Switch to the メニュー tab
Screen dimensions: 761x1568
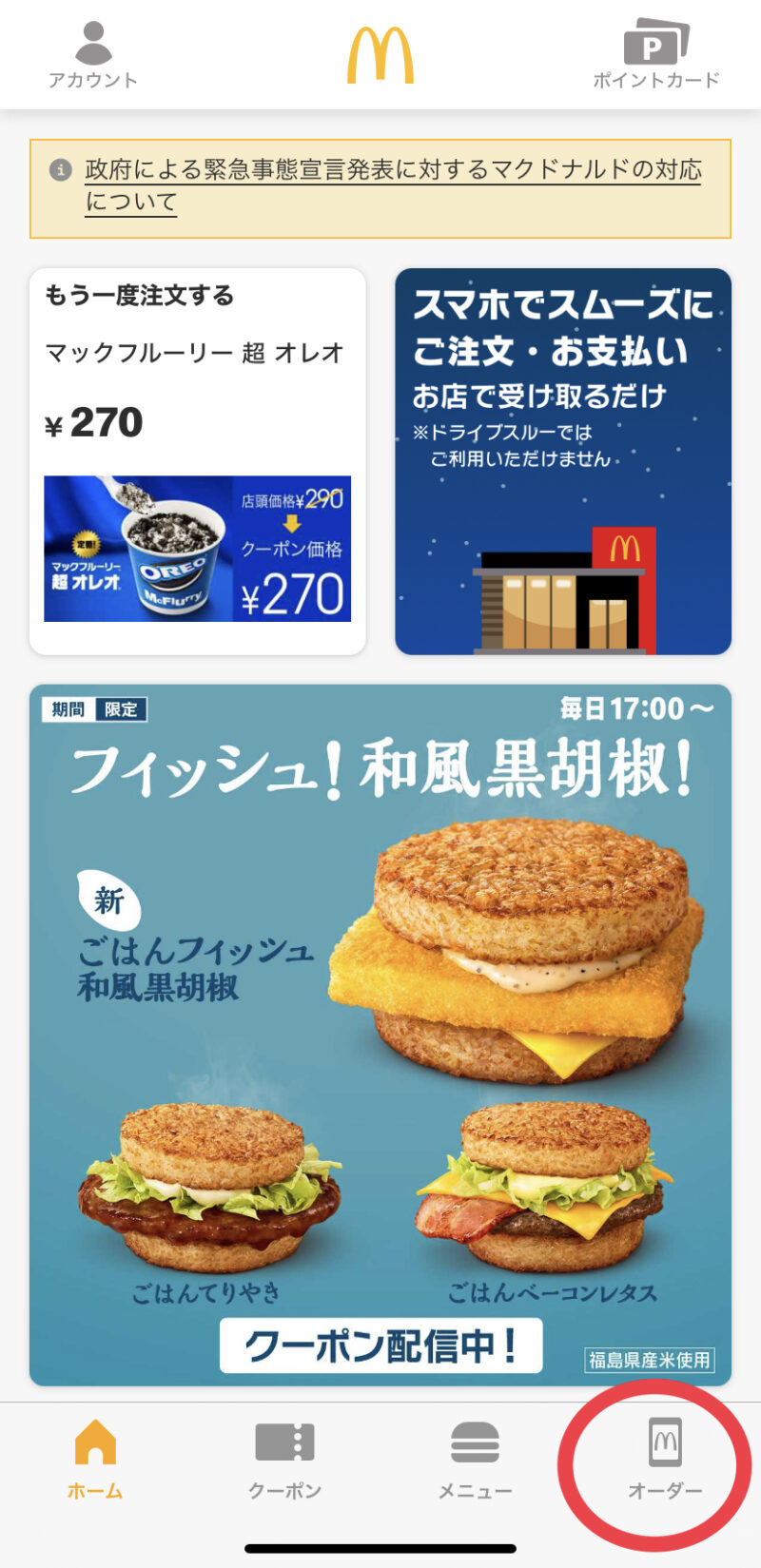[x=475, y=1458]
